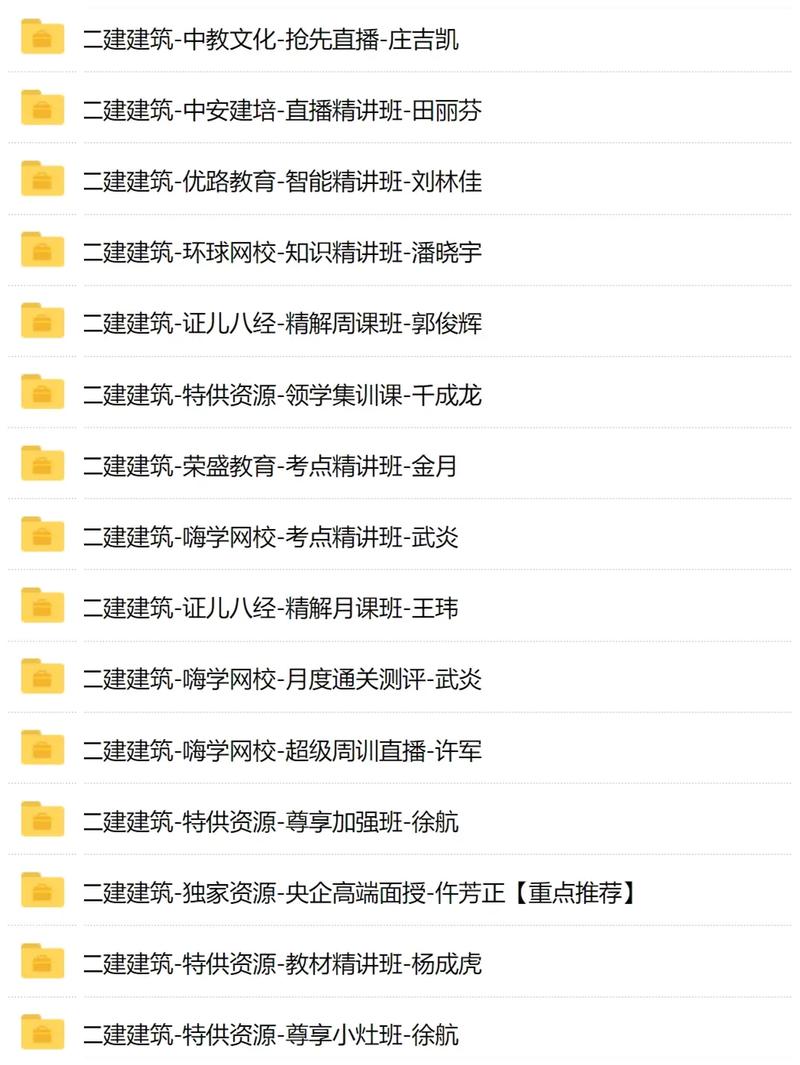This screenshot has width=800, height=1065.
Task: Select the 优路教育-智能精讲班-刘林佳 folder
Action: pyautogui.click(x=281, y=182)
